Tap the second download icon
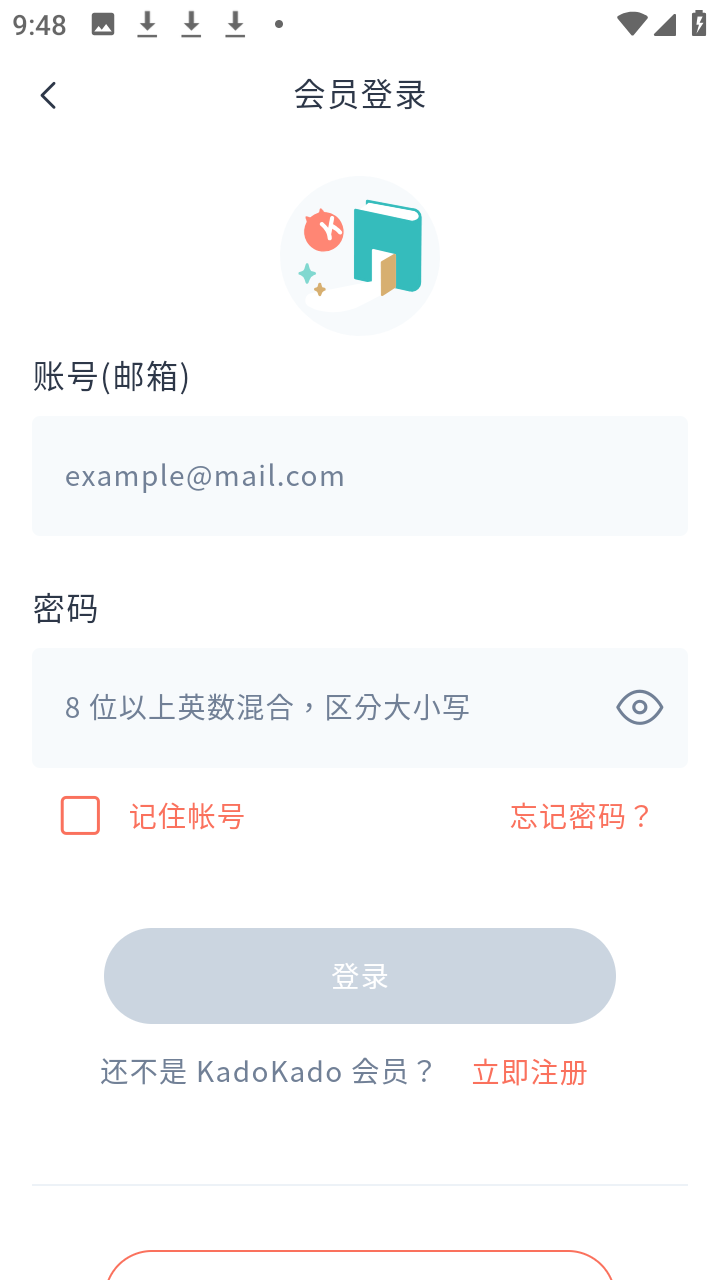 (x=190, y=24)
